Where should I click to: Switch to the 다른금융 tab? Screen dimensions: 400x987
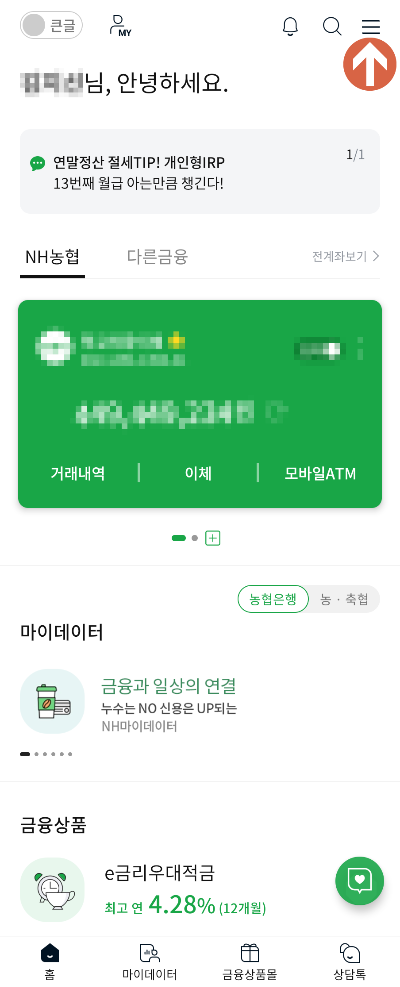point(157,256)
